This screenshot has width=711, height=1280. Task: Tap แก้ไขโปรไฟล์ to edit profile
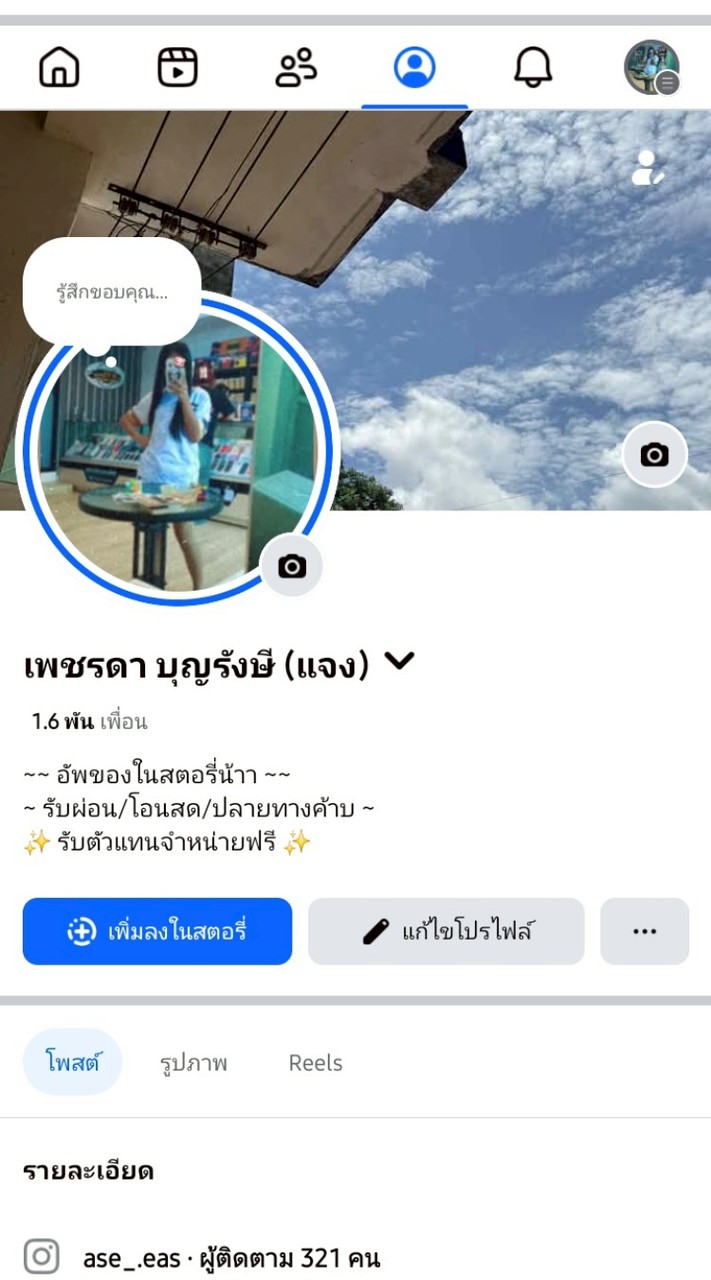pos(446,931)
